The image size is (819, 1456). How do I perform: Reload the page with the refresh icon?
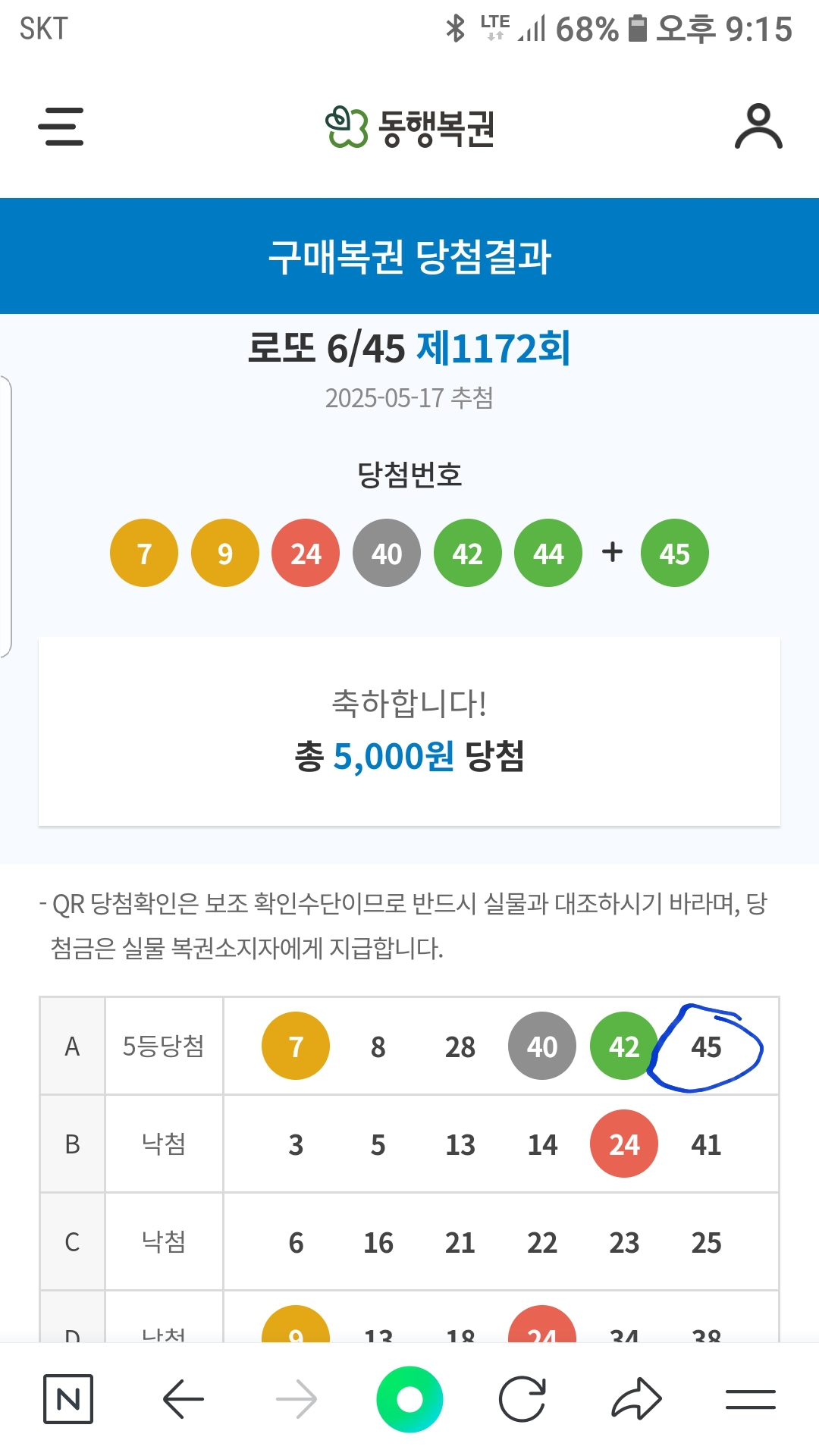coord(522,1399)
